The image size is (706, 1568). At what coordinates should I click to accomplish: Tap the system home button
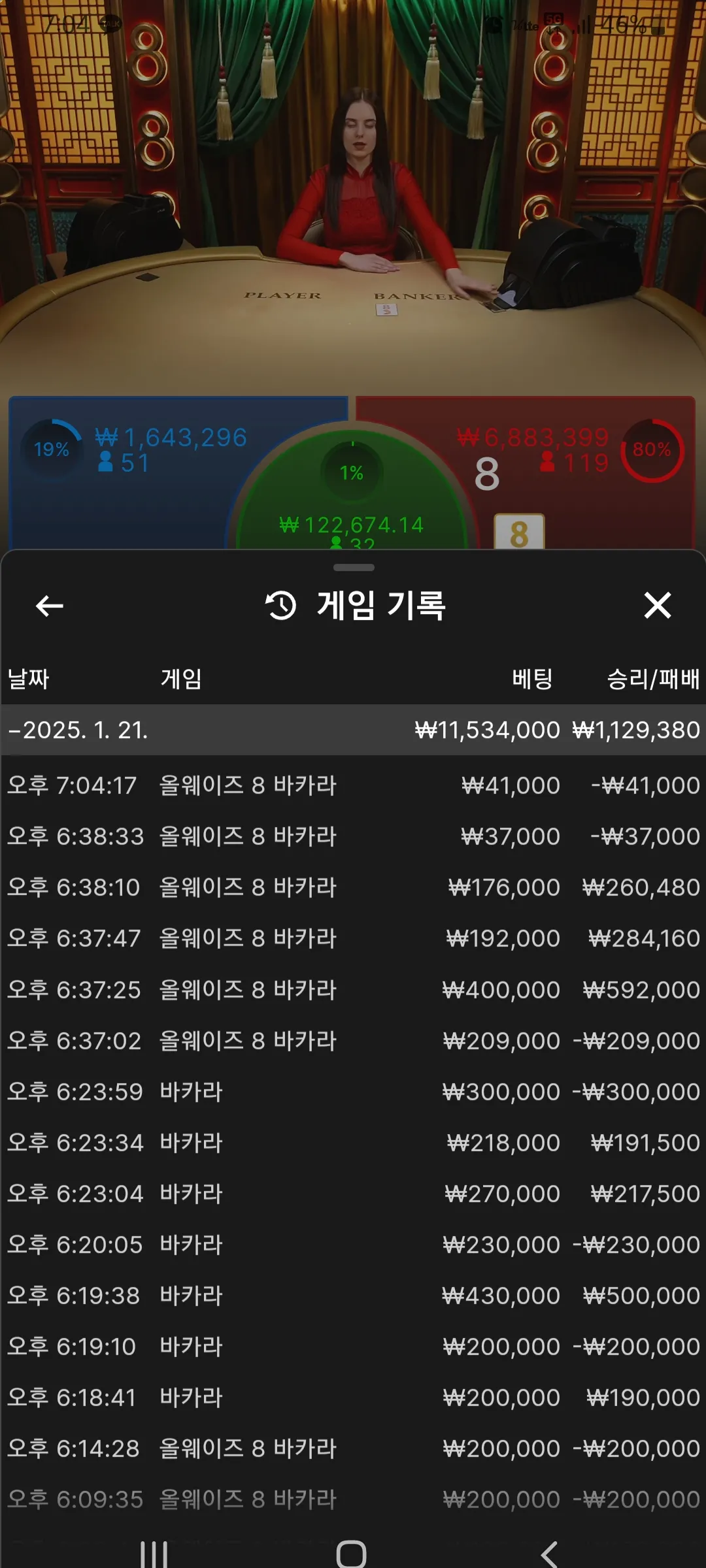[x=352, y=1554]
